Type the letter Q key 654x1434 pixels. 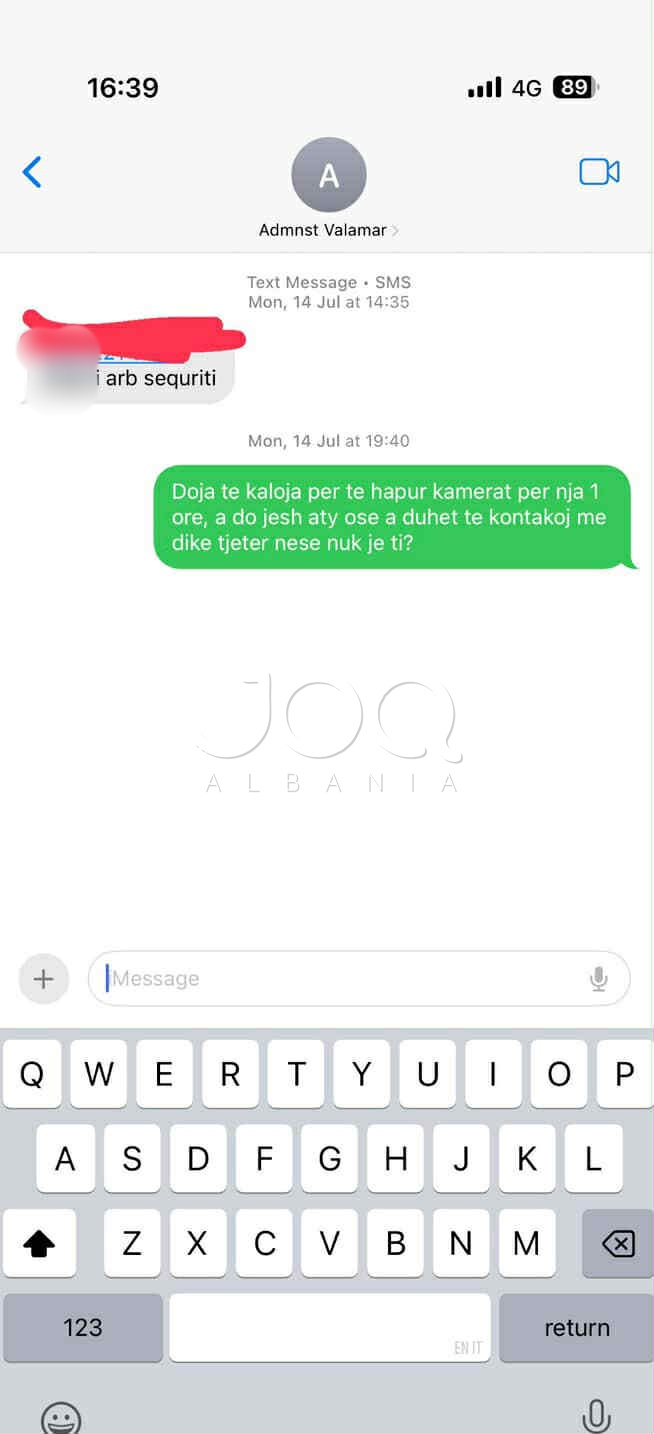point(32,1074)
